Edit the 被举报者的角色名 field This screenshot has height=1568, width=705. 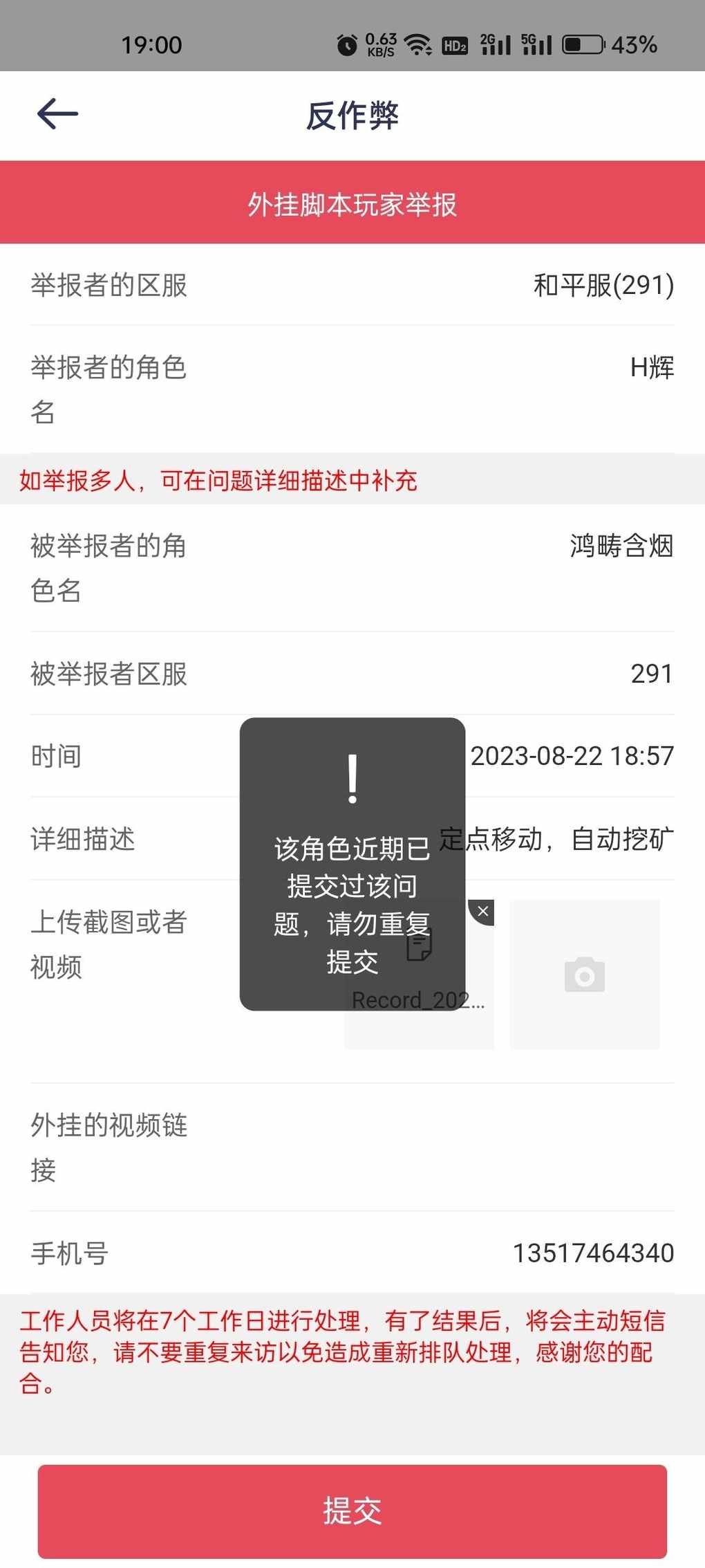coord(352,568)
